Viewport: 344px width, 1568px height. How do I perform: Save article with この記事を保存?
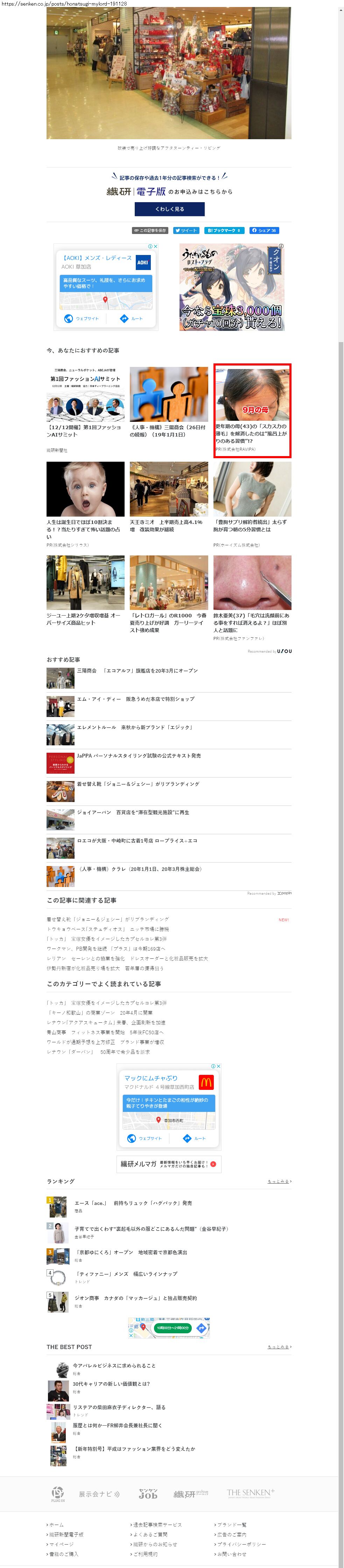[150, 231]
